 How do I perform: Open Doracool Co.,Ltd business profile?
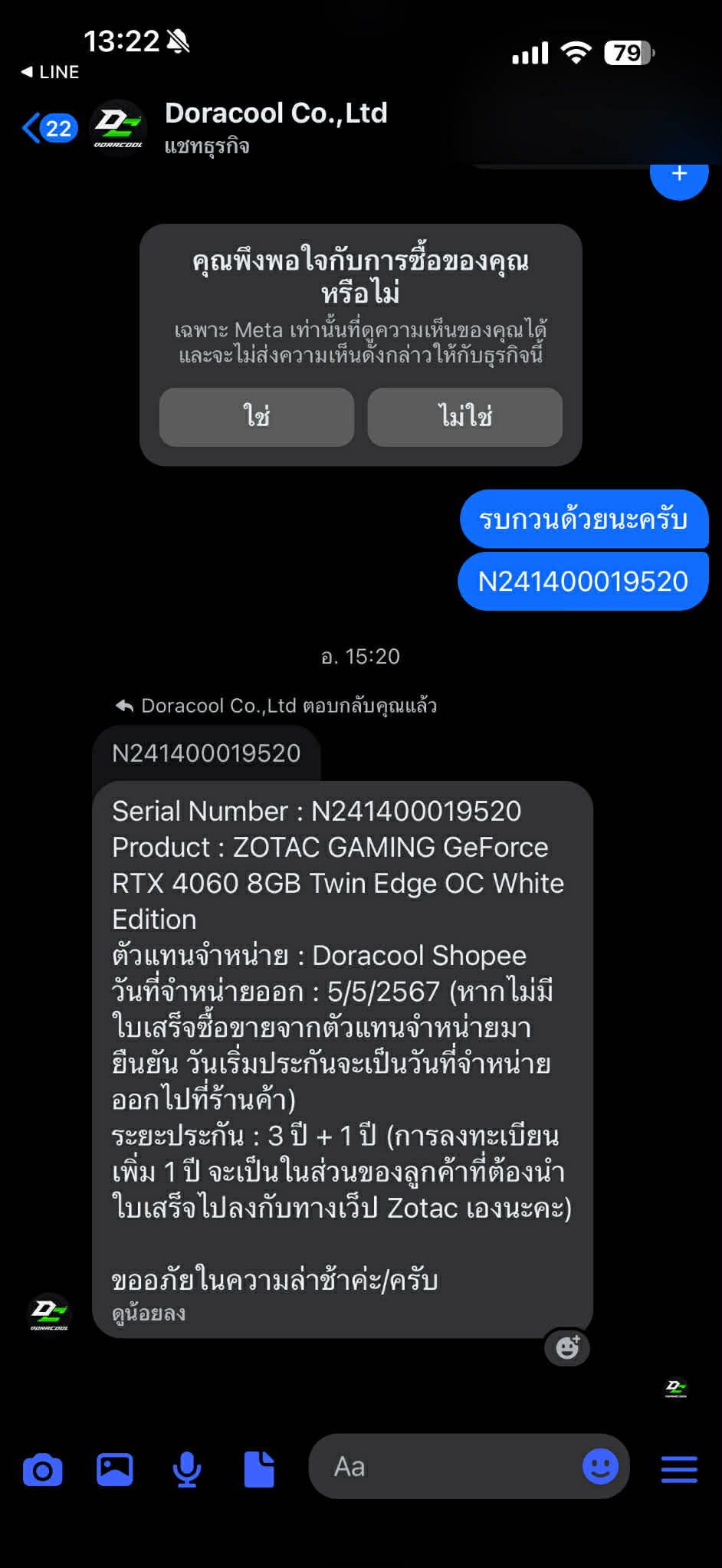(276, 126)
